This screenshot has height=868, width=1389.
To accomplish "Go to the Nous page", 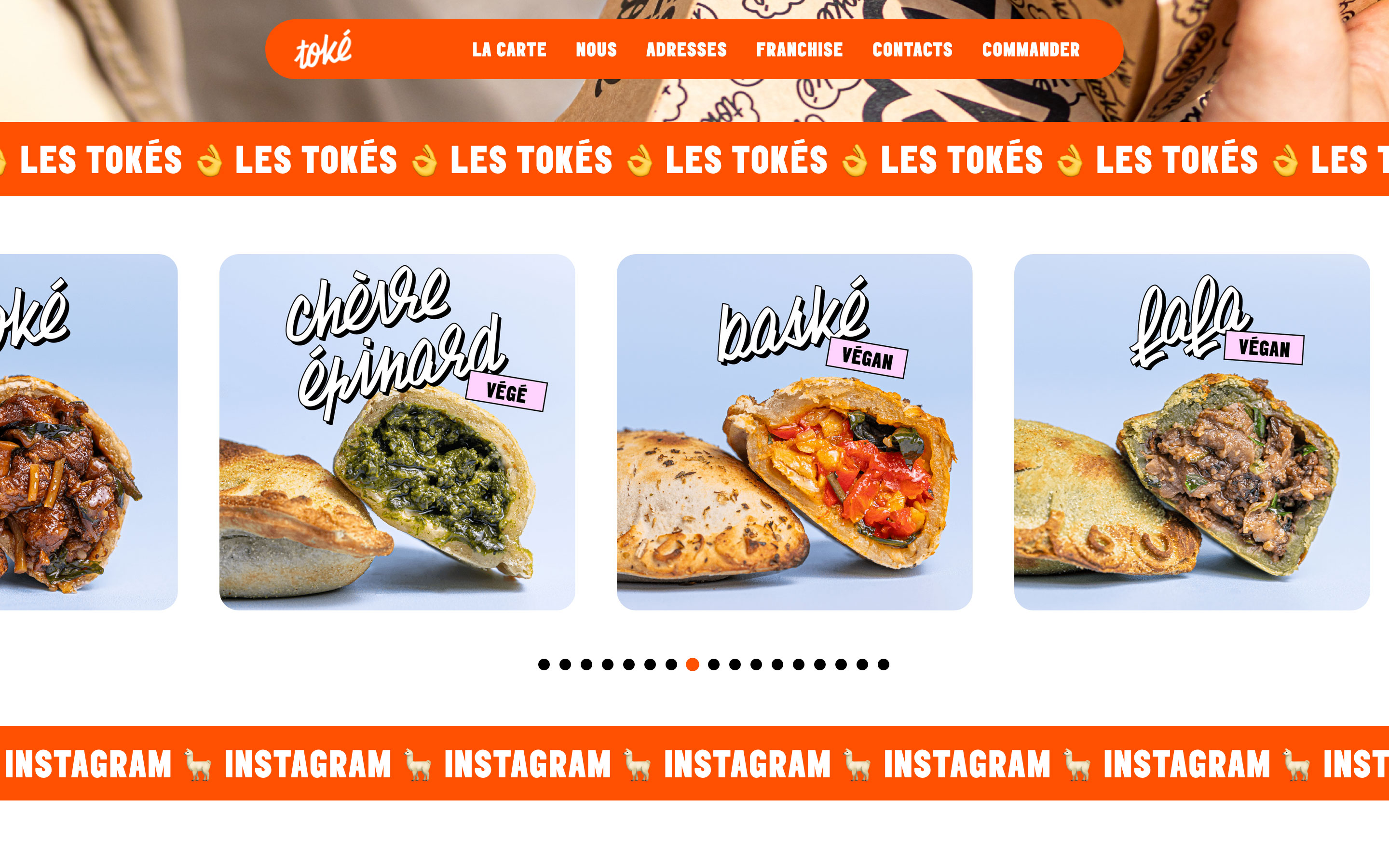I will (x=596, y=50).
